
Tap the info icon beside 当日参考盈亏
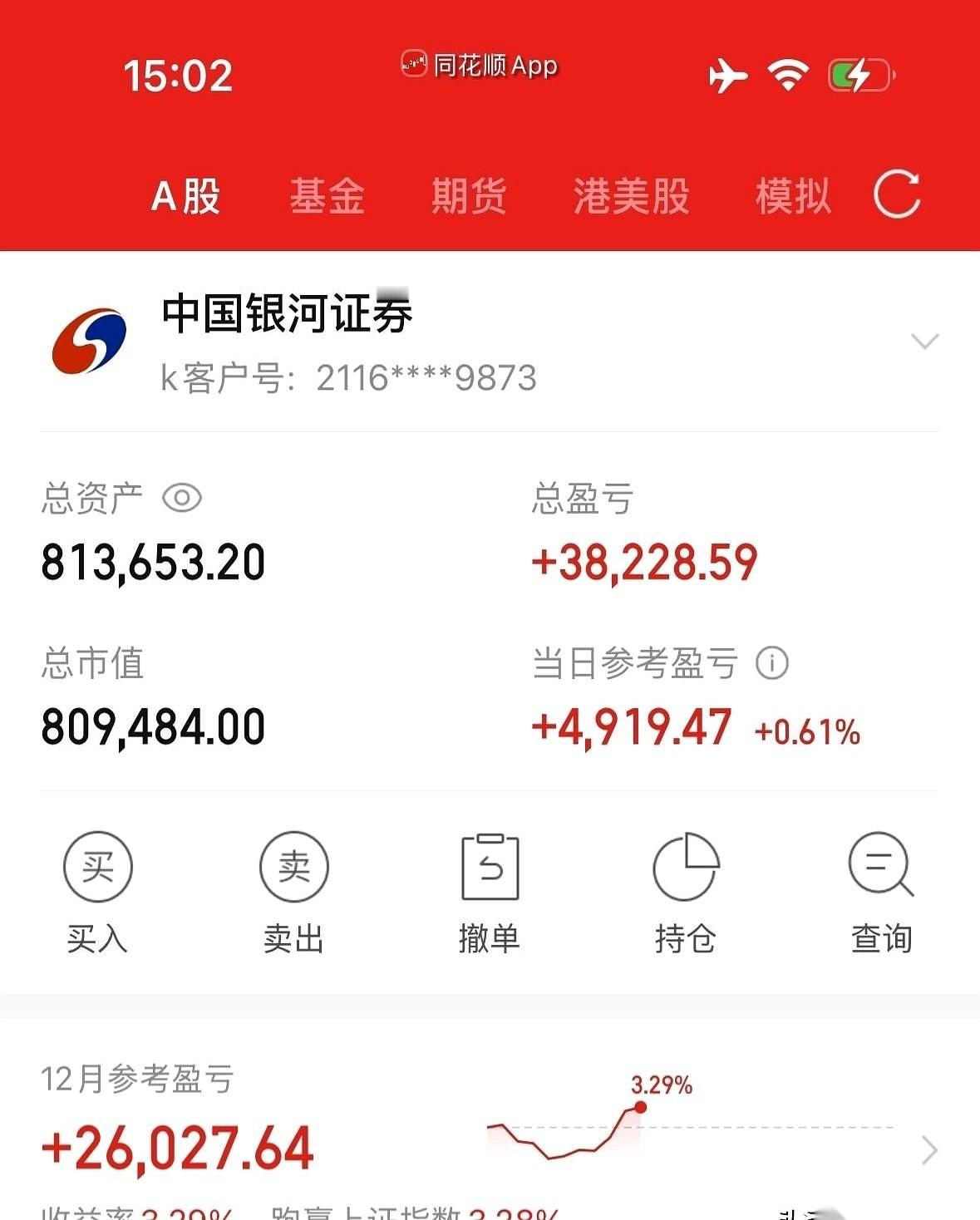click(x=772, y=662)
